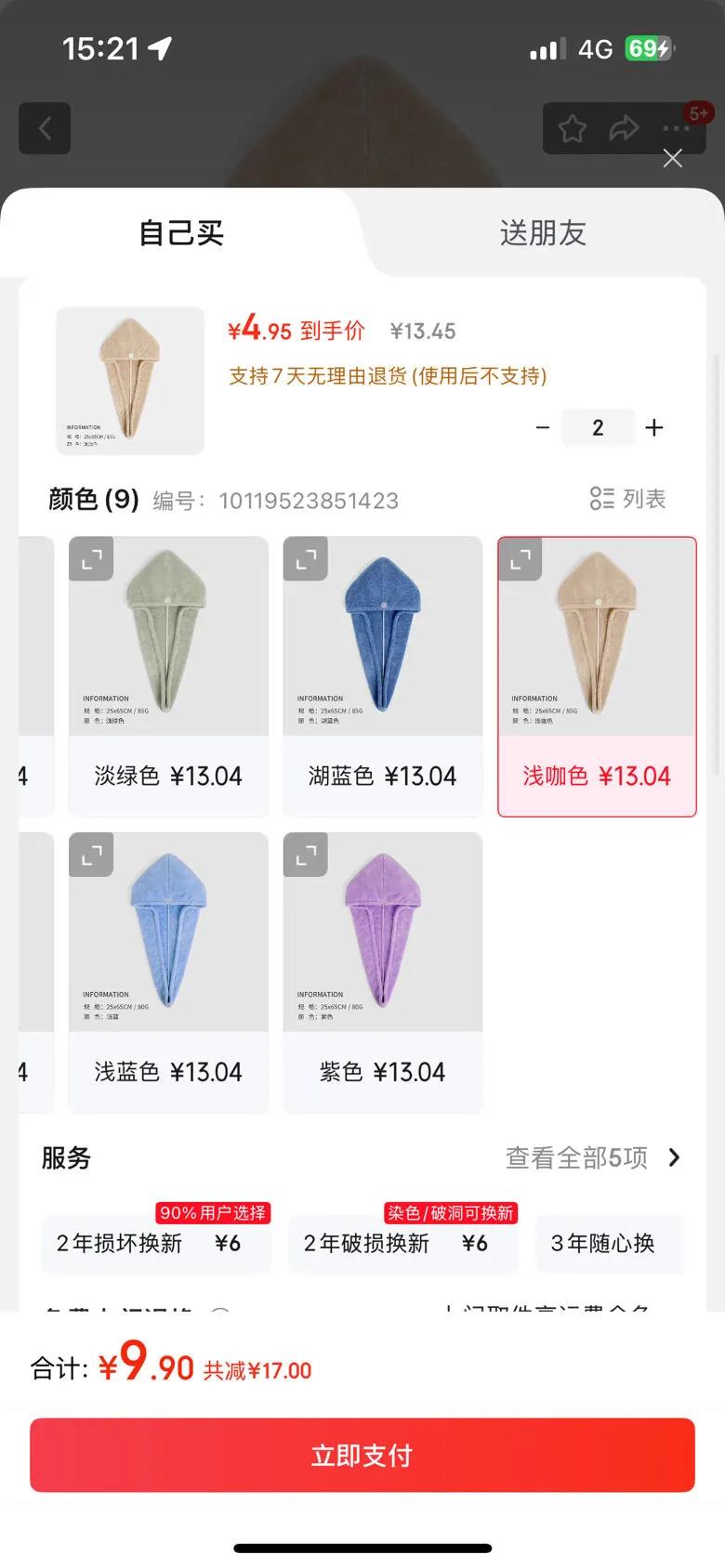Choose the 淡绿色 towel color
The height and width of the screenshot is (1568, 725).
tap(168, 676)
